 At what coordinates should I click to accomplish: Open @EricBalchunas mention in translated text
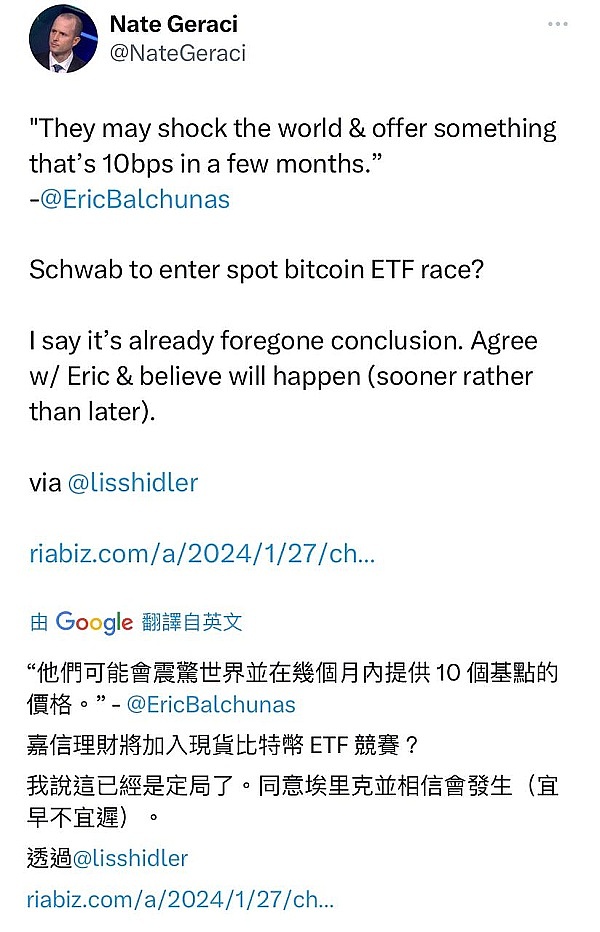tap(212, 704)
